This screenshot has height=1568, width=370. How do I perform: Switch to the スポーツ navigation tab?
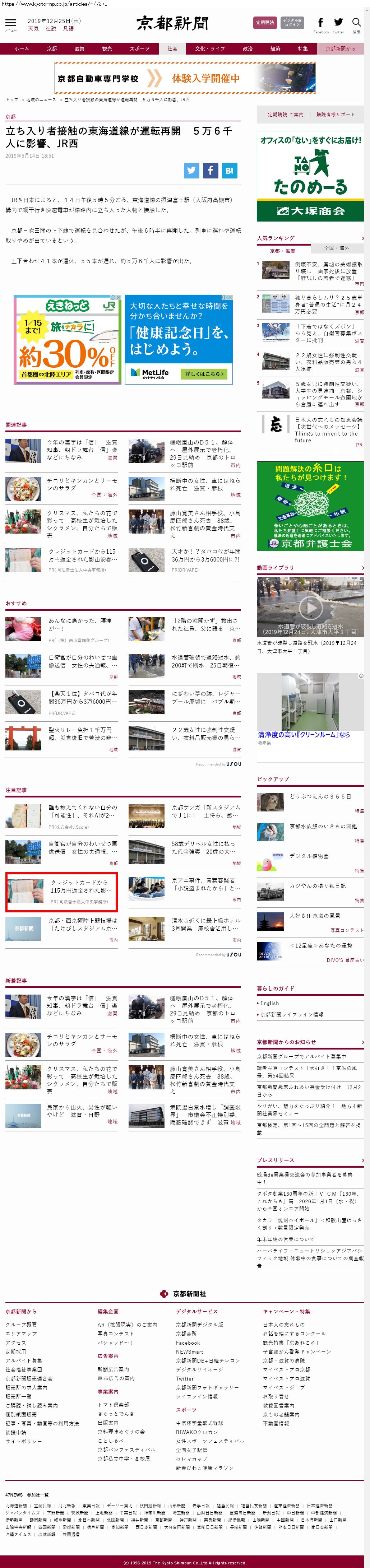pos(139,49)
